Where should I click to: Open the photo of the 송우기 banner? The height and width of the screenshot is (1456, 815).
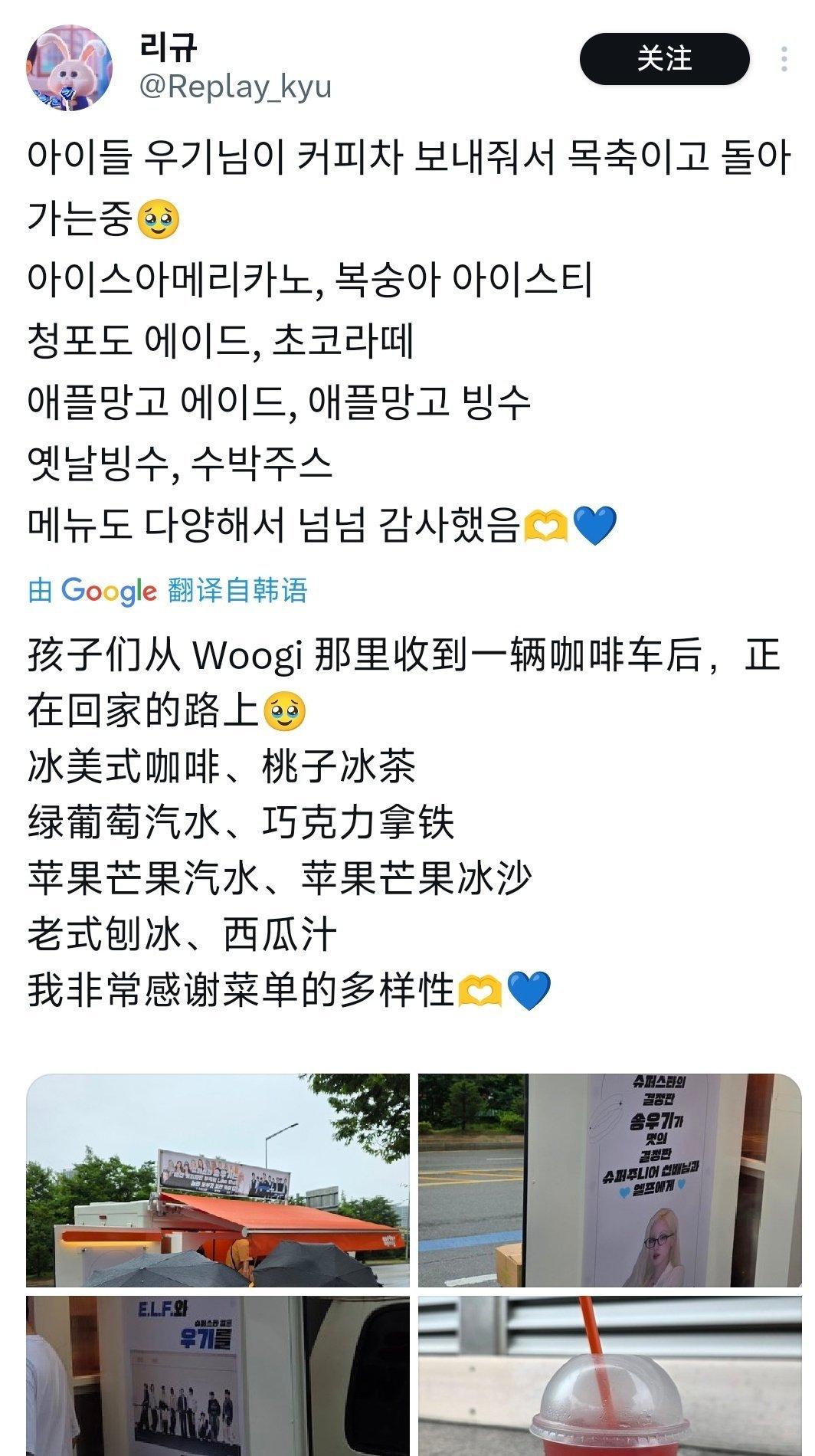610,1180
